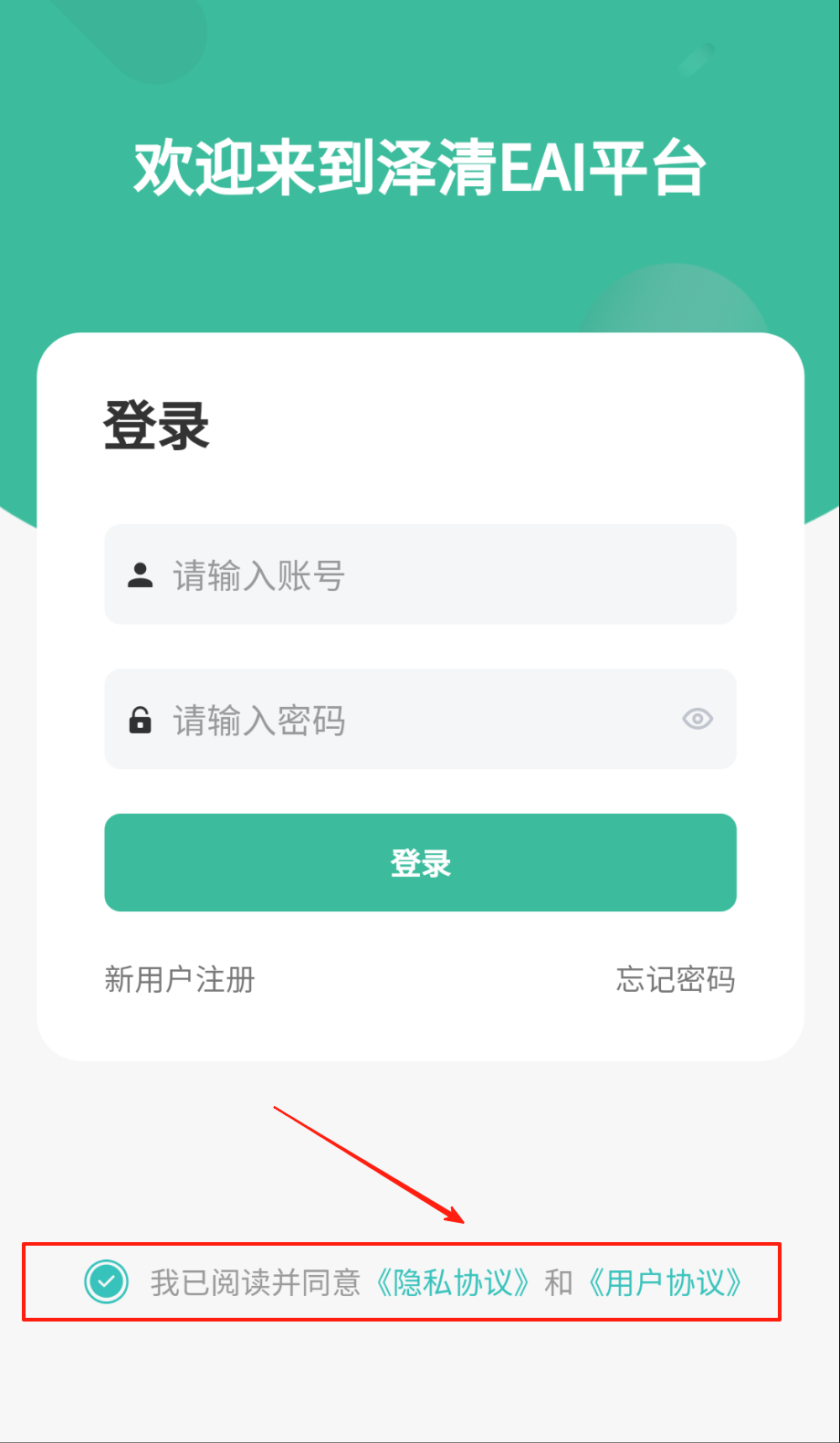Open the 《隐私协议》 link

[454, 1282]
